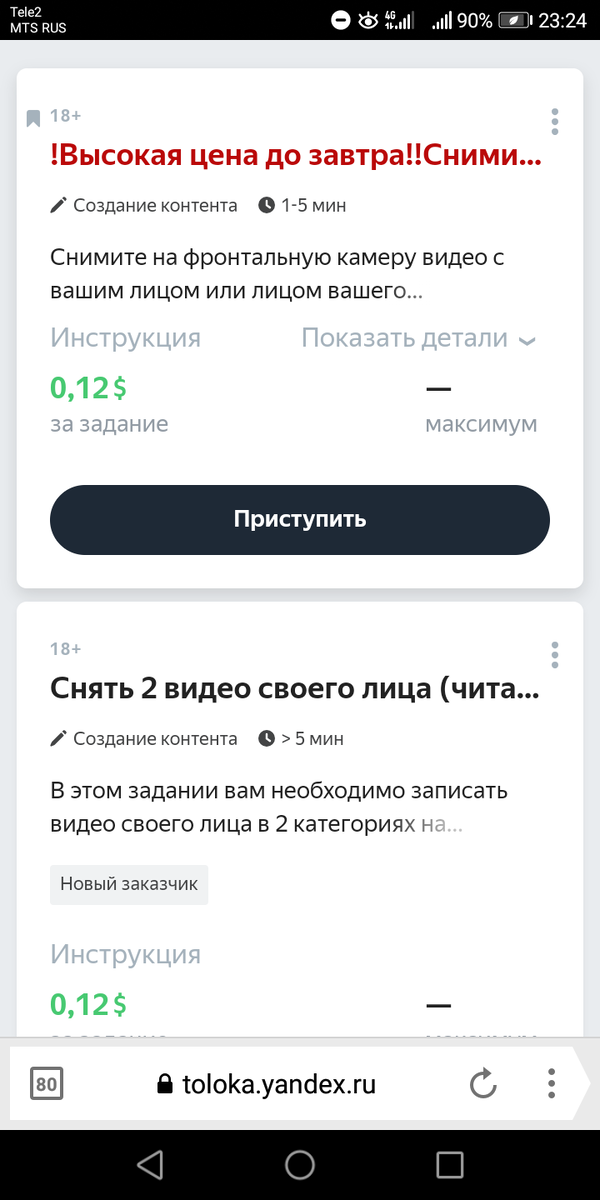
Task: Reload the page
Action: (484, 1084)
